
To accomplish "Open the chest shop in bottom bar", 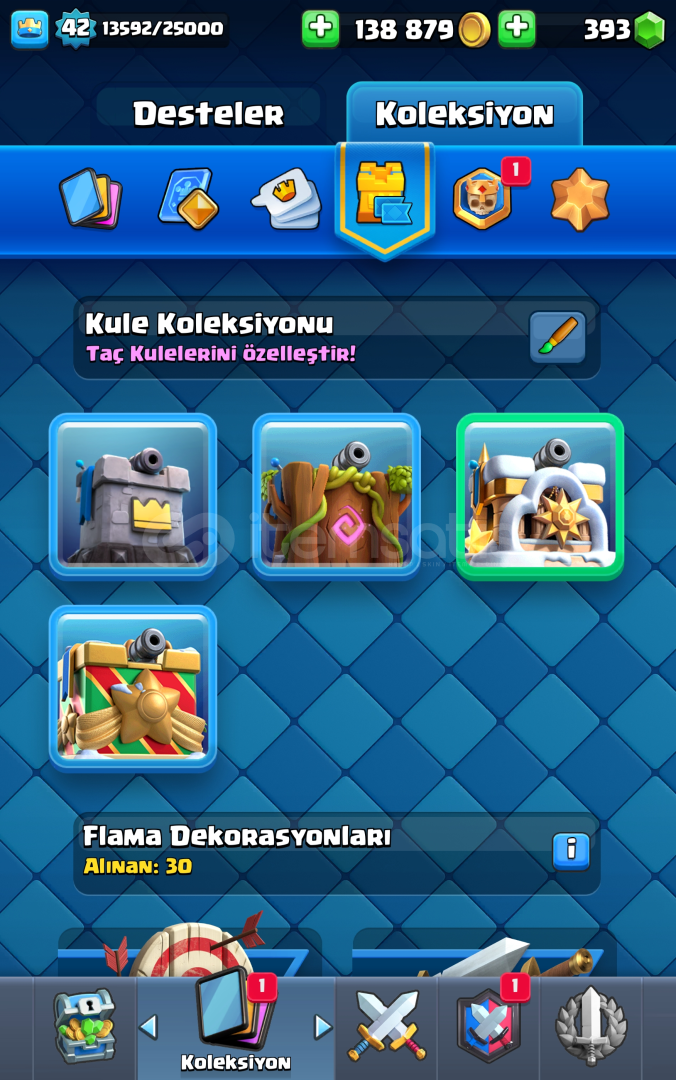I will pyautogui.click(x=84, y=1025).
